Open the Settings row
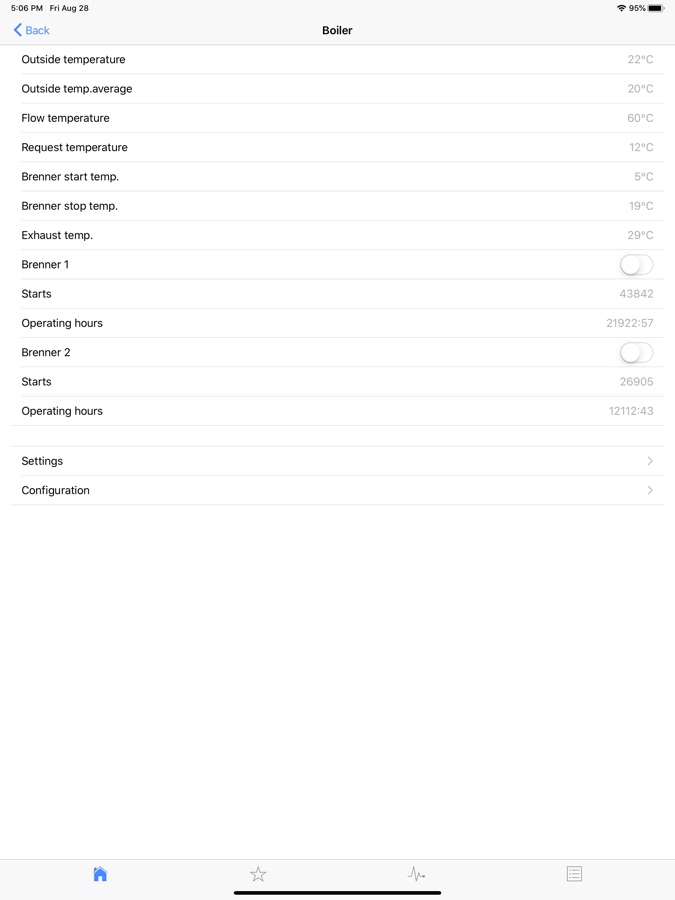Image resolution: width=675 pixels, height=900 pixels. coord(337,461)
